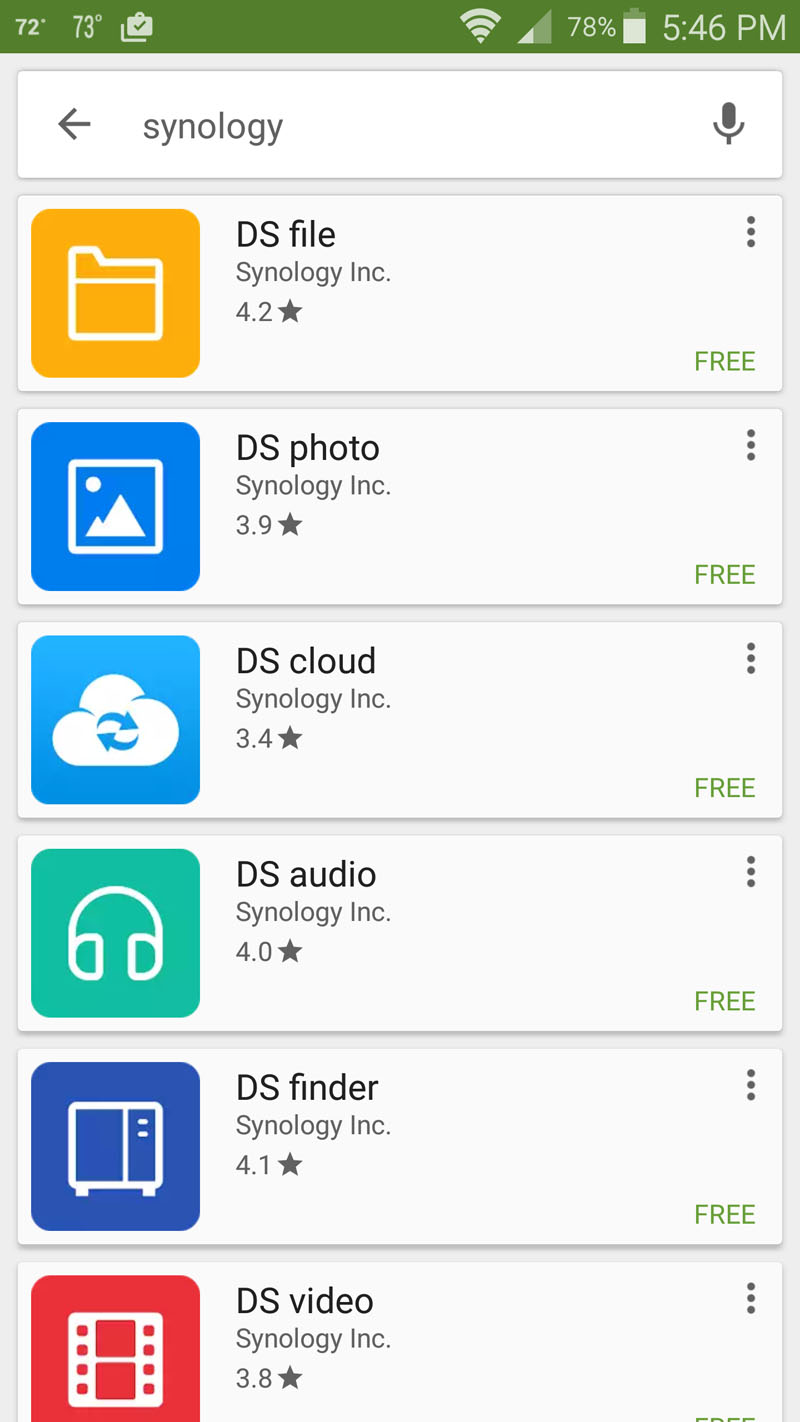Screen dimensions: 800x1422
Task: Open the DS file app listing
Action: tap(400, 293)
